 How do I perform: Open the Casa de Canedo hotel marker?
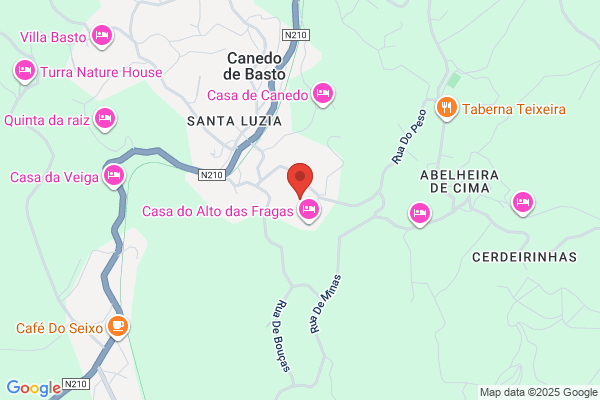click(x=323, y=95)
